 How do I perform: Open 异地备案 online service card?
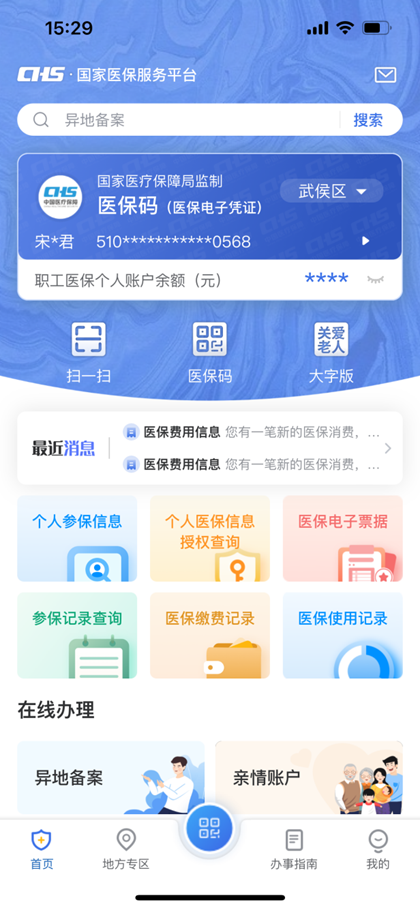111,777
